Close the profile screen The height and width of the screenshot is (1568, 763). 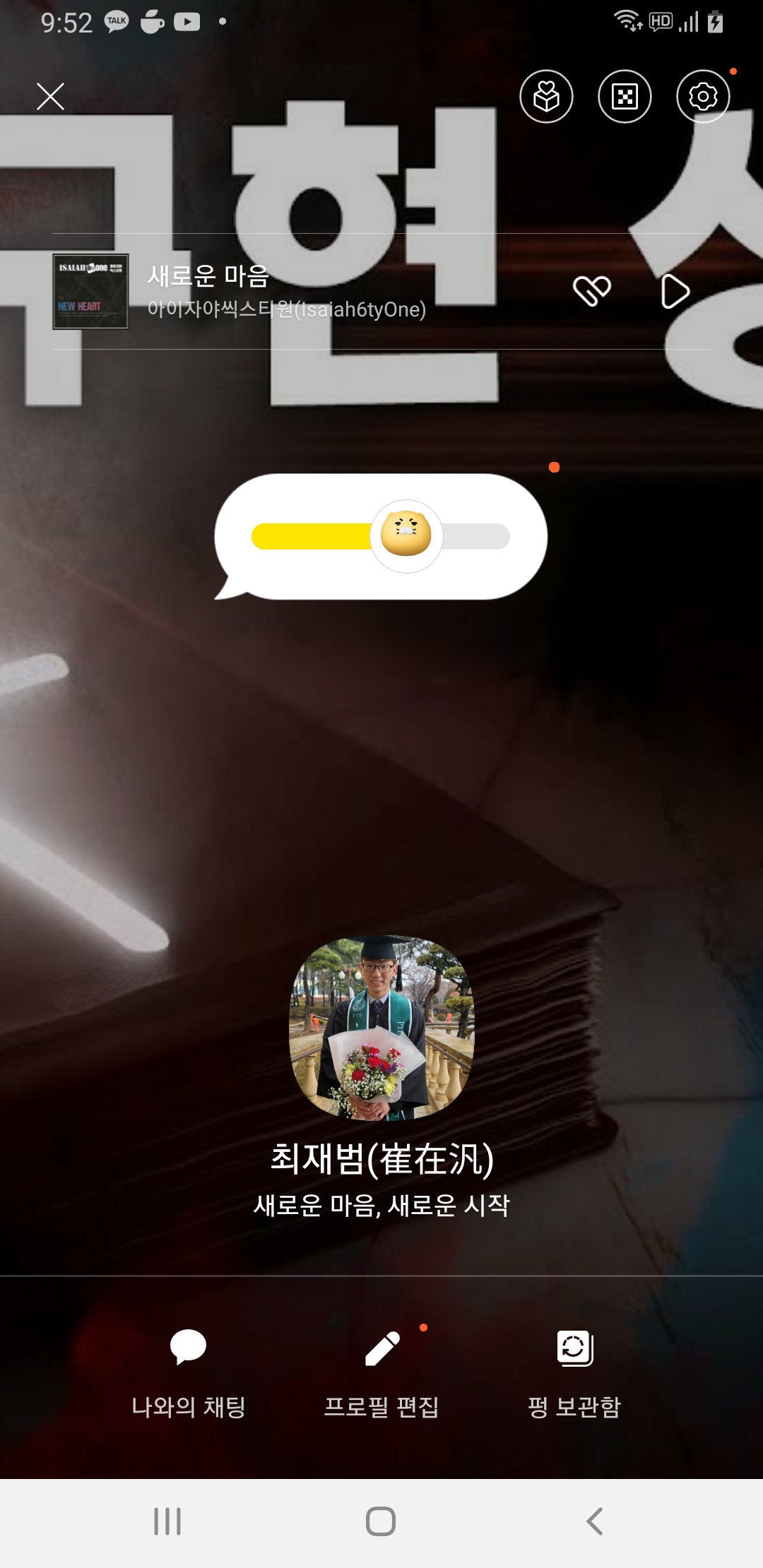[x=50, y=97]
